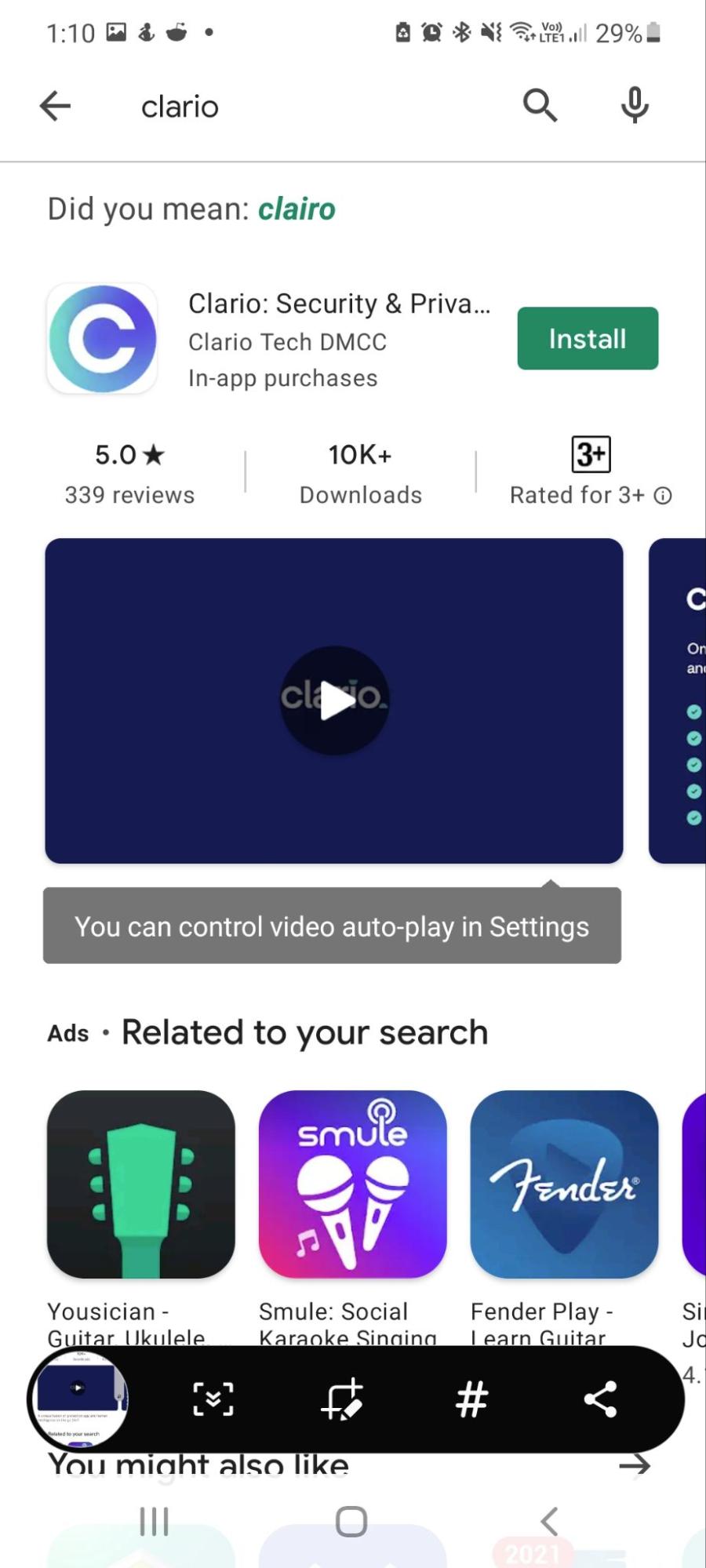
Task: Expand the You might also like section
Action: click(x=635, y=1464)
